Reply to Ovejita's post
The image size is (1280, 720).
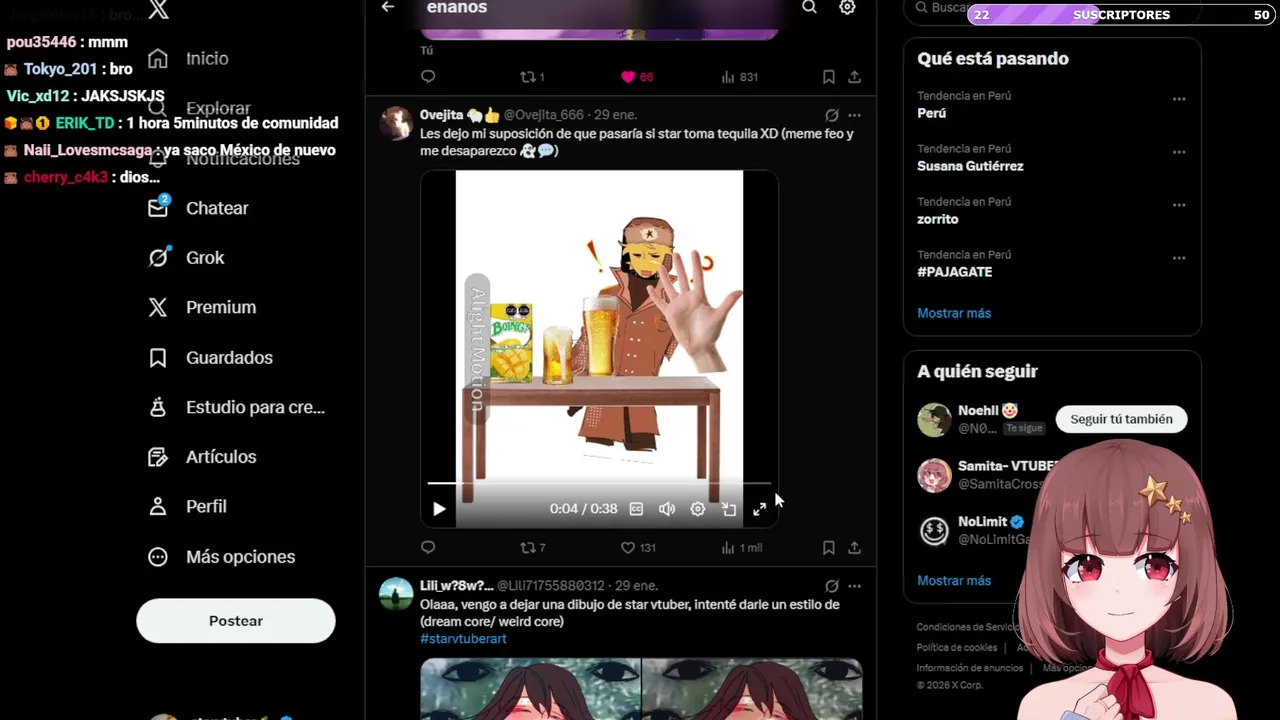(428, 548)
